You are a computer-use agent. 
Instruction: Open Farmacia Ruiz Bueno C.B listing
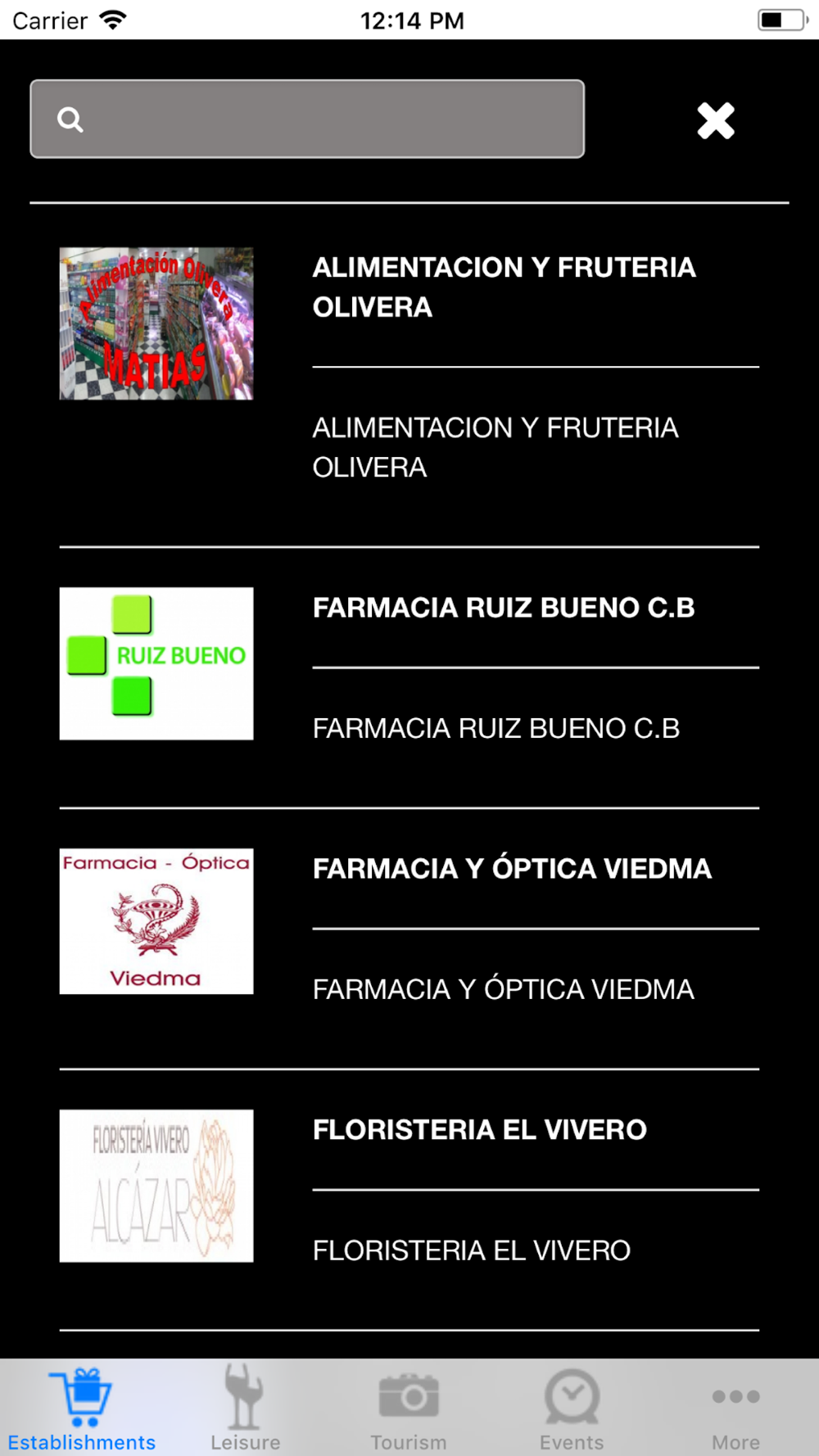503,608
